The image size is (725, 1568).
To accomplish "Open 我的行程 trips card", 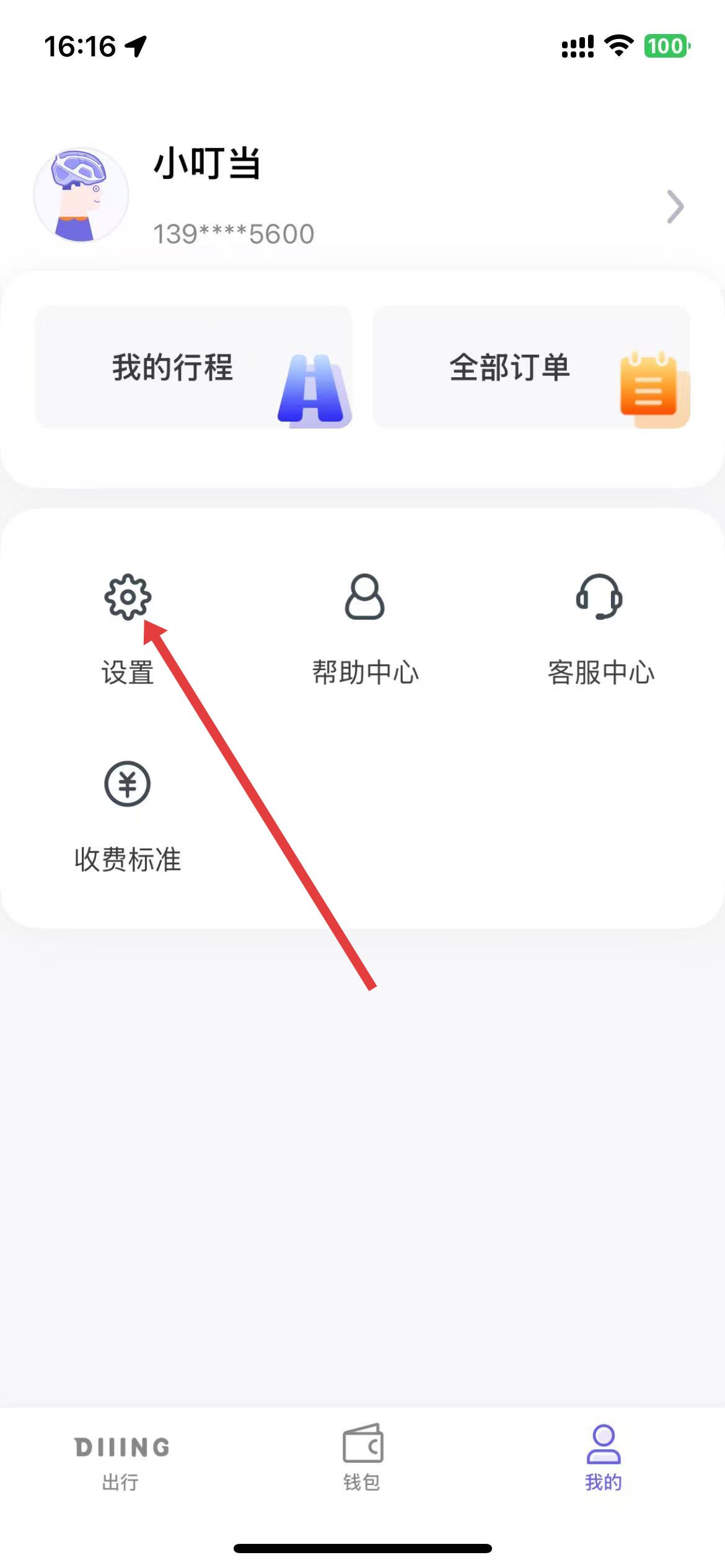I will point(193,367).
